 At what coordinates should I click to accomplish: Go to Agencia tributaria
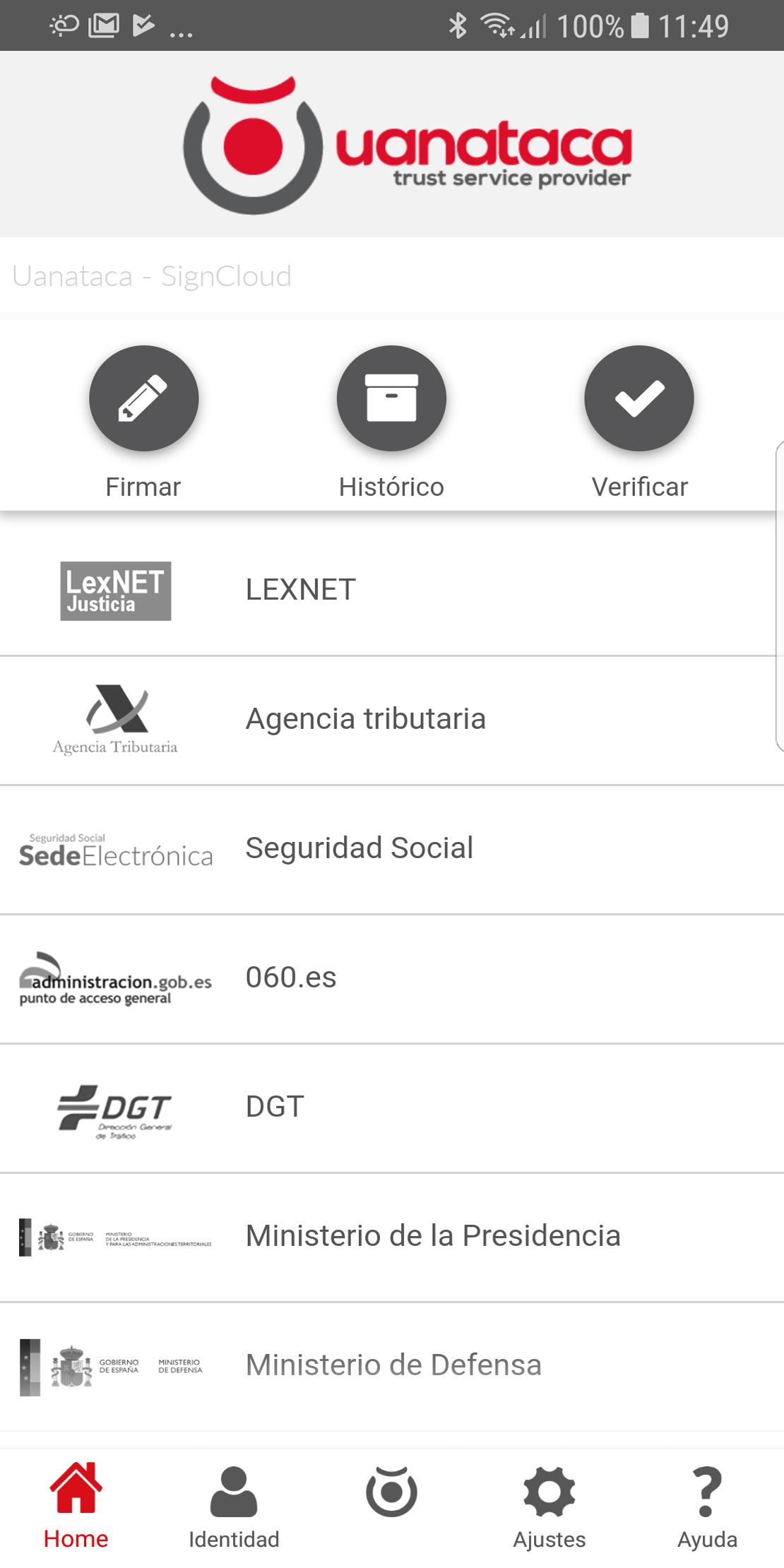[392, 720]
